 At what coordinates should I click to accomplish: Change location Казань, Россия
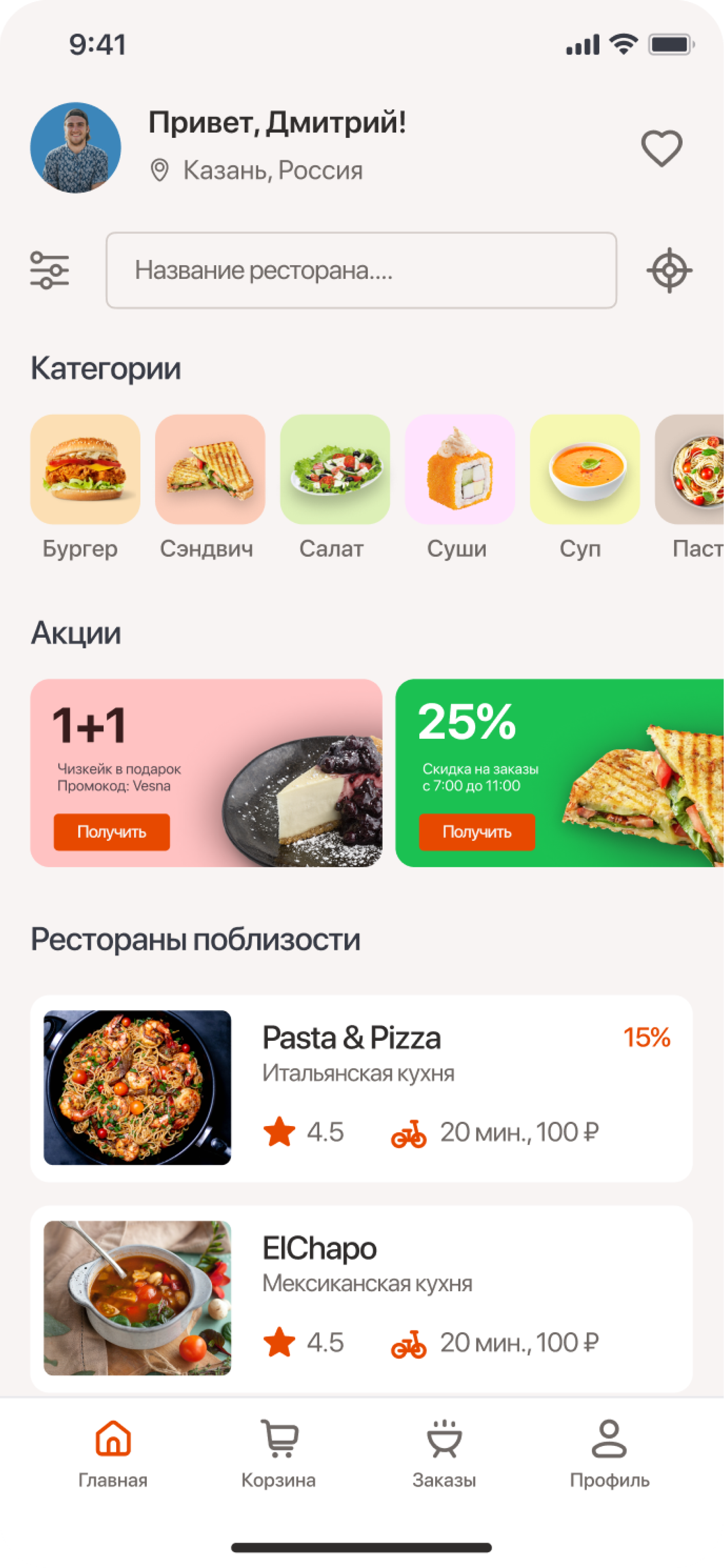[x=257, y=170]
